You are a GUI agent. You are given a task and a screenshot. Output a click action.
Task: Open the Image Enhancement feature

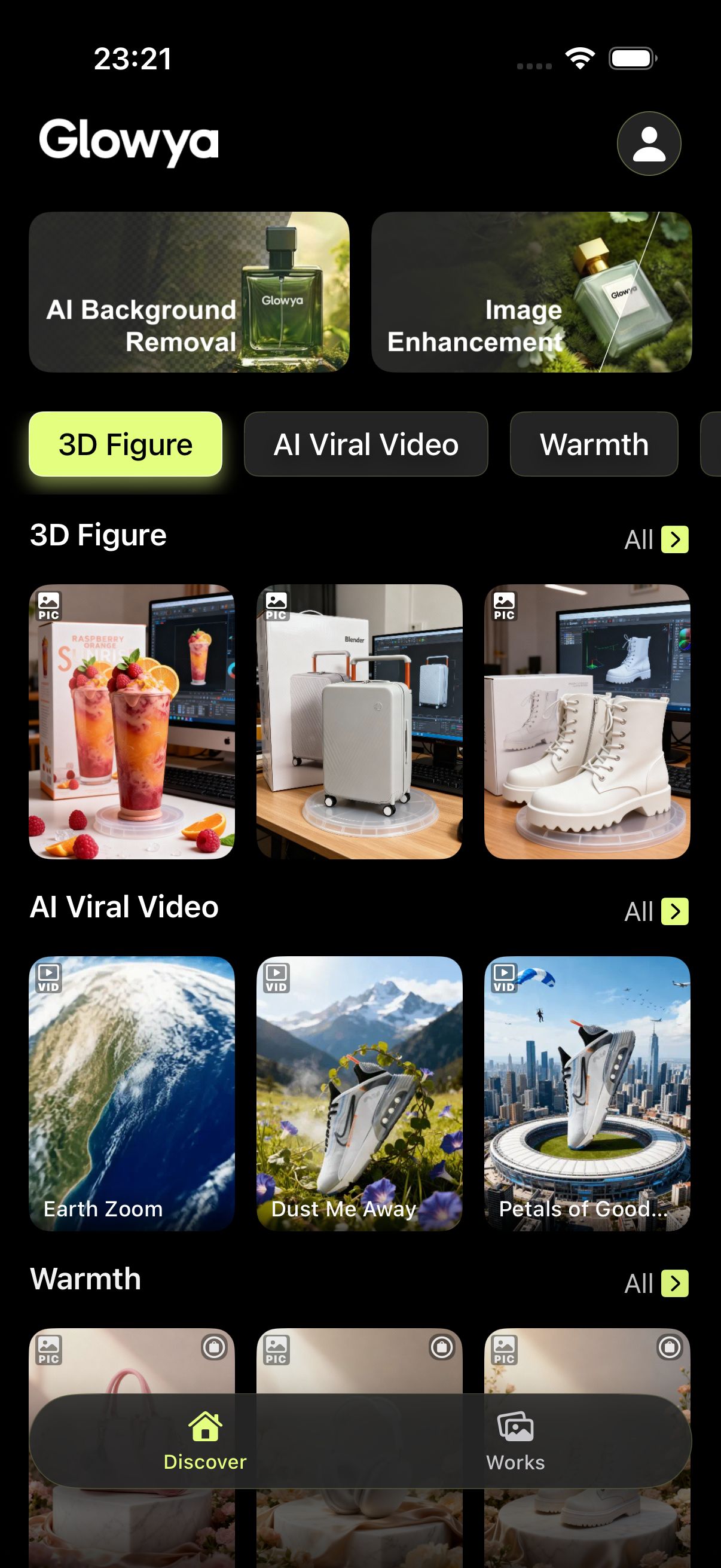(x=530, y=292)
